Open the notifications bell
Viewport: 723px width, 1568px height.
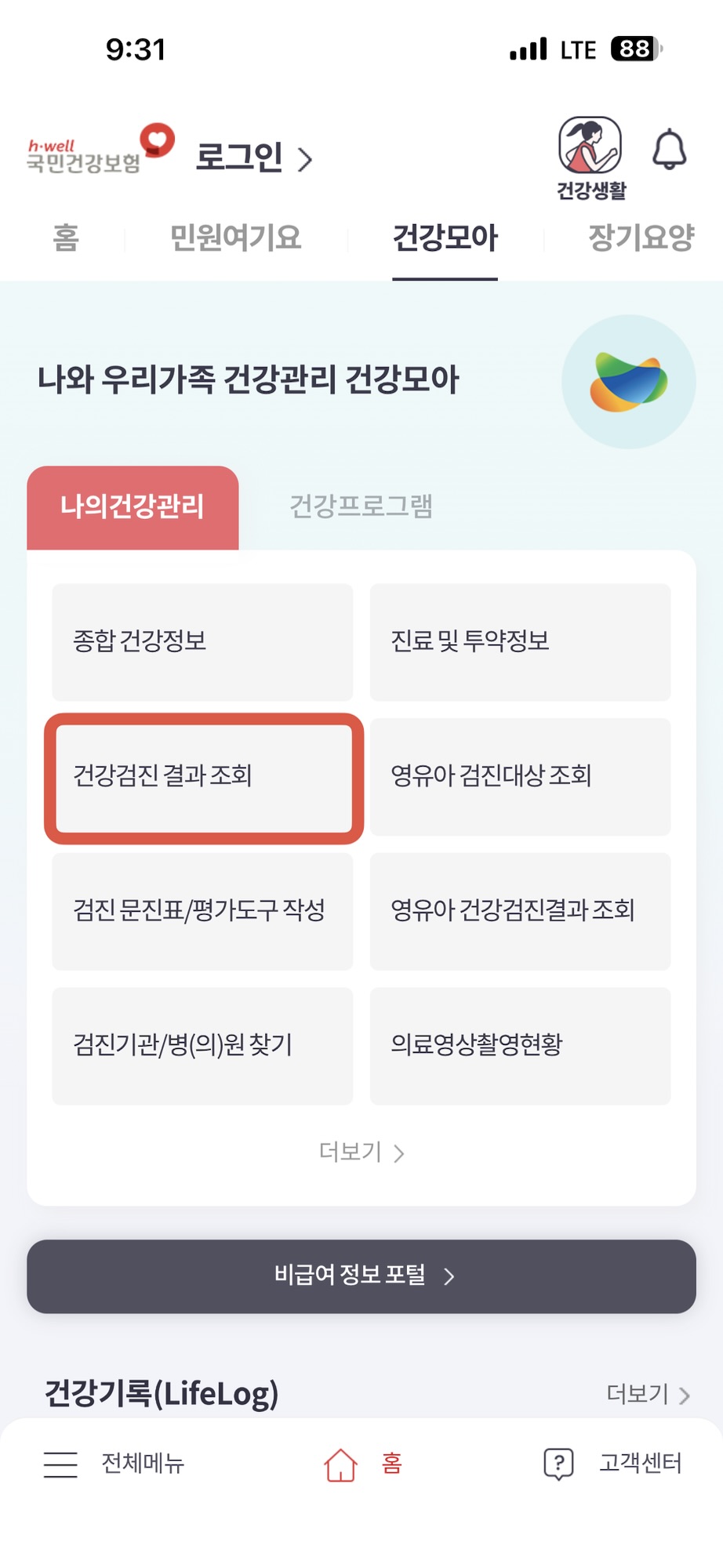click(x=669, y=150)
